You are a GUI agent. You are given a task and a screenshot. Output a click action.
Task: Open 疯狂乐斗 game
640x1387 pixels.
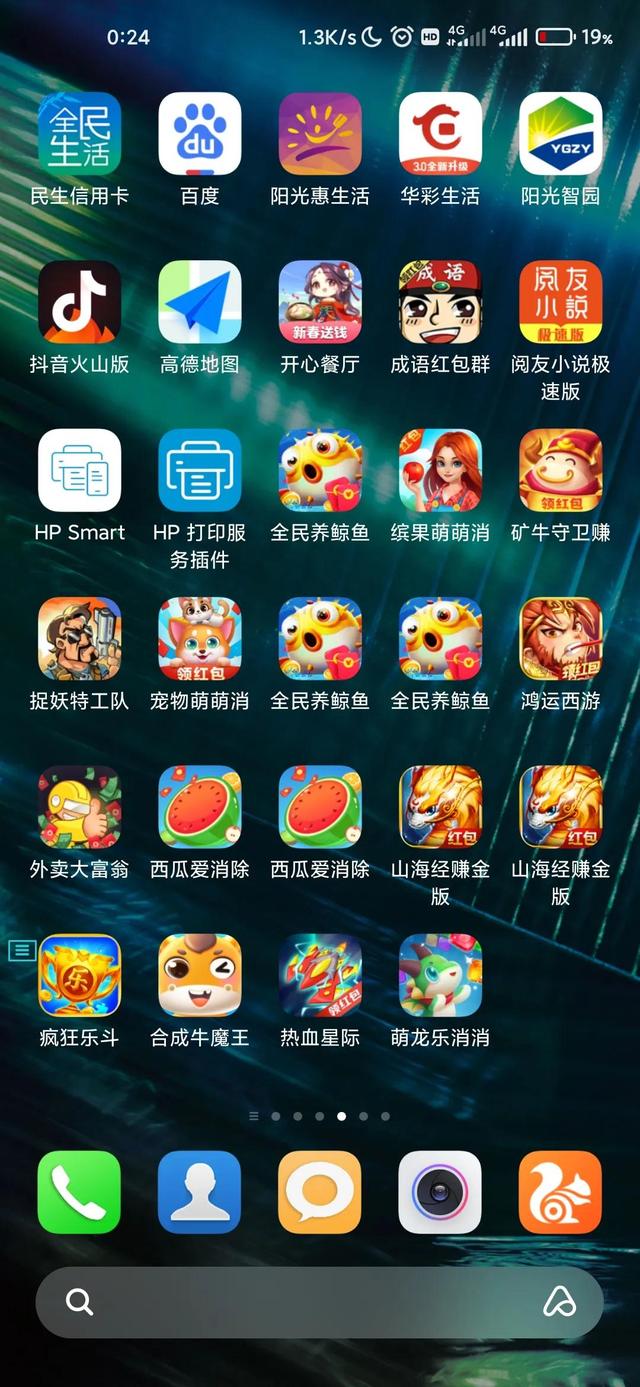click(x=80, y=975)
